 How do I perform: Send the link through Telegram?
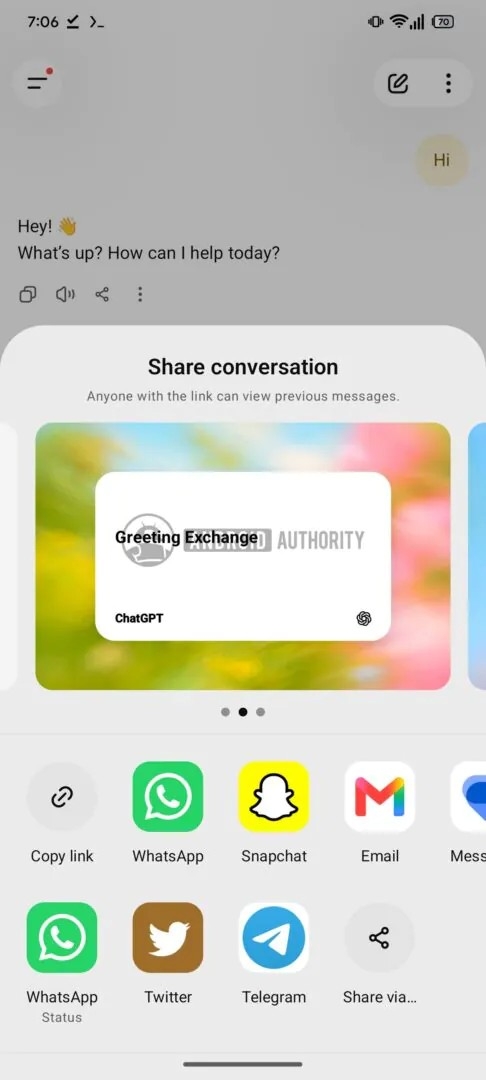click(x=274, y=938)
